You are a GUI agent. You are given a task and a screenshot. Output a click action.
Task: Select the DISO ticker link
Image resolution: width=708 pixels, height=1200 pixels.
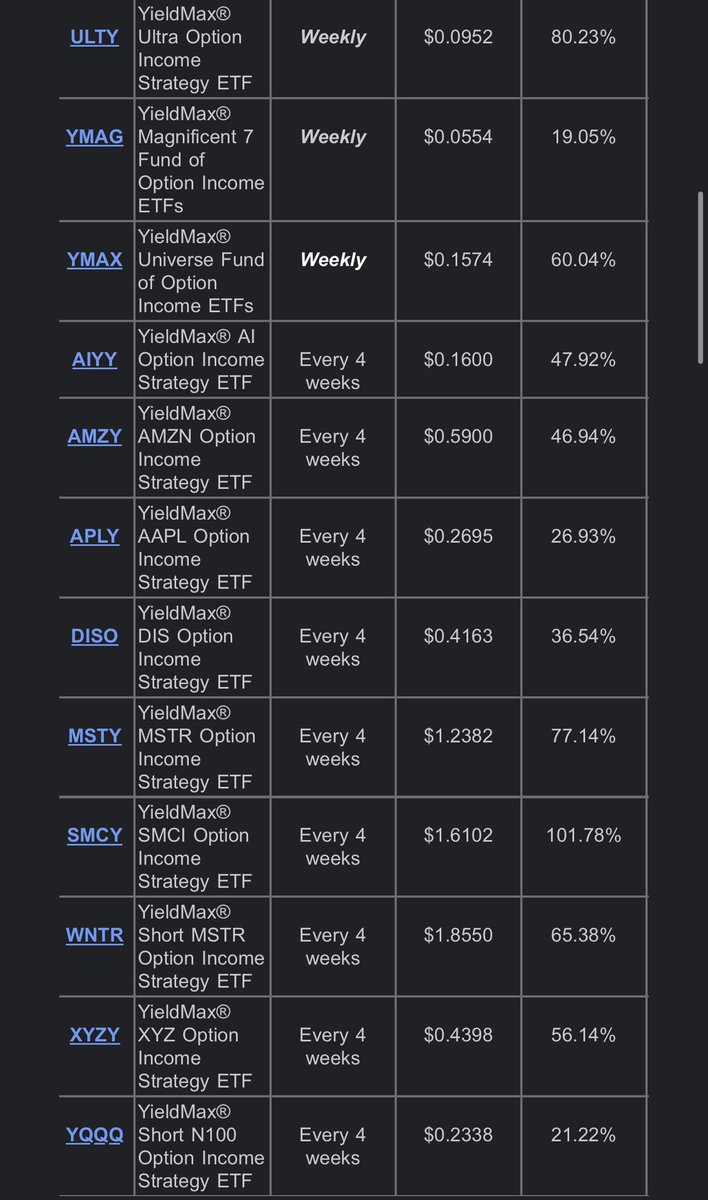point(95,637)
